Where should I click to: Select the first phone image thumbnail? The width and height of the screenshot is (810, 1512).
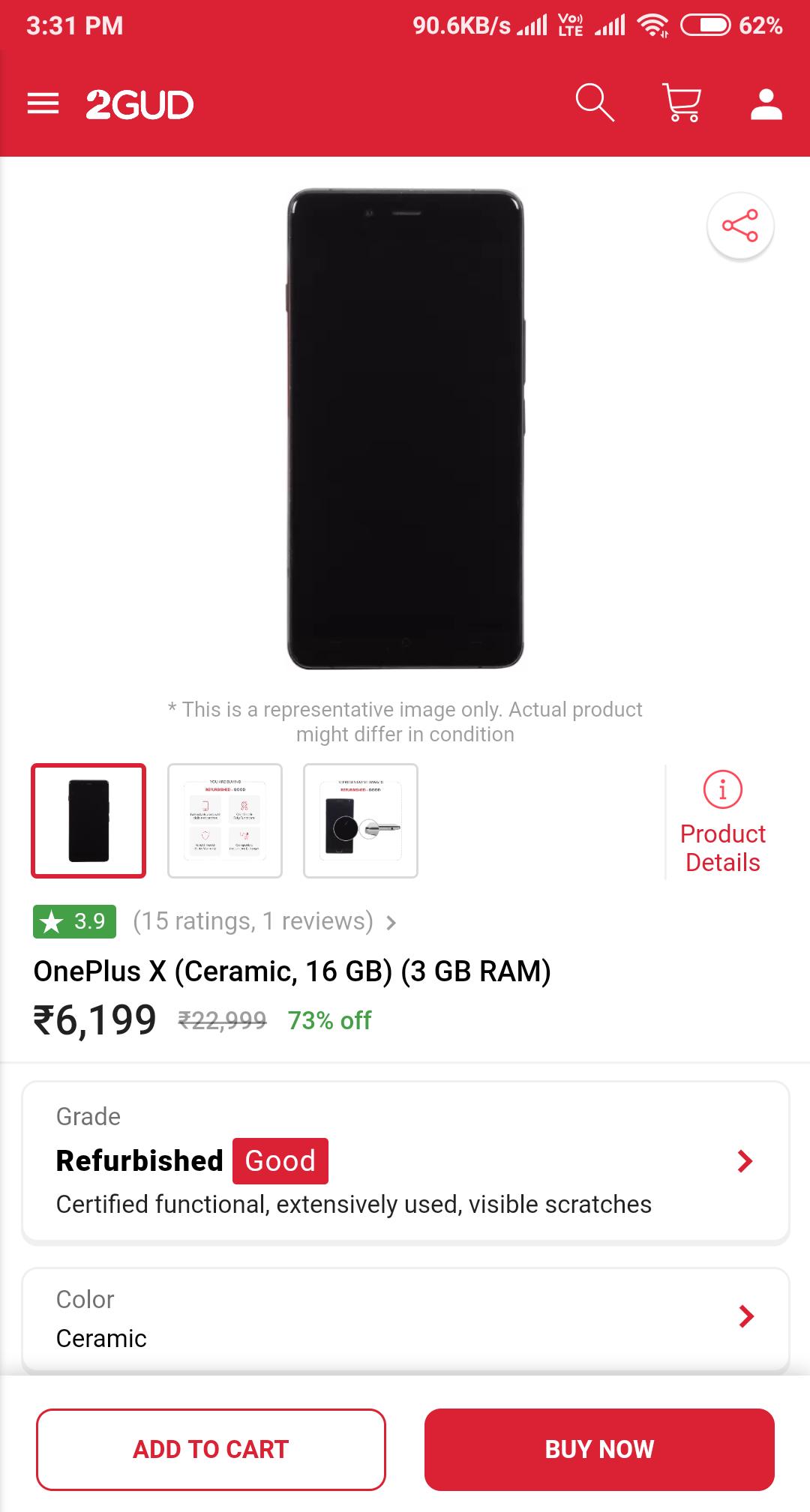pyautogui.click(x=88, y=821)
